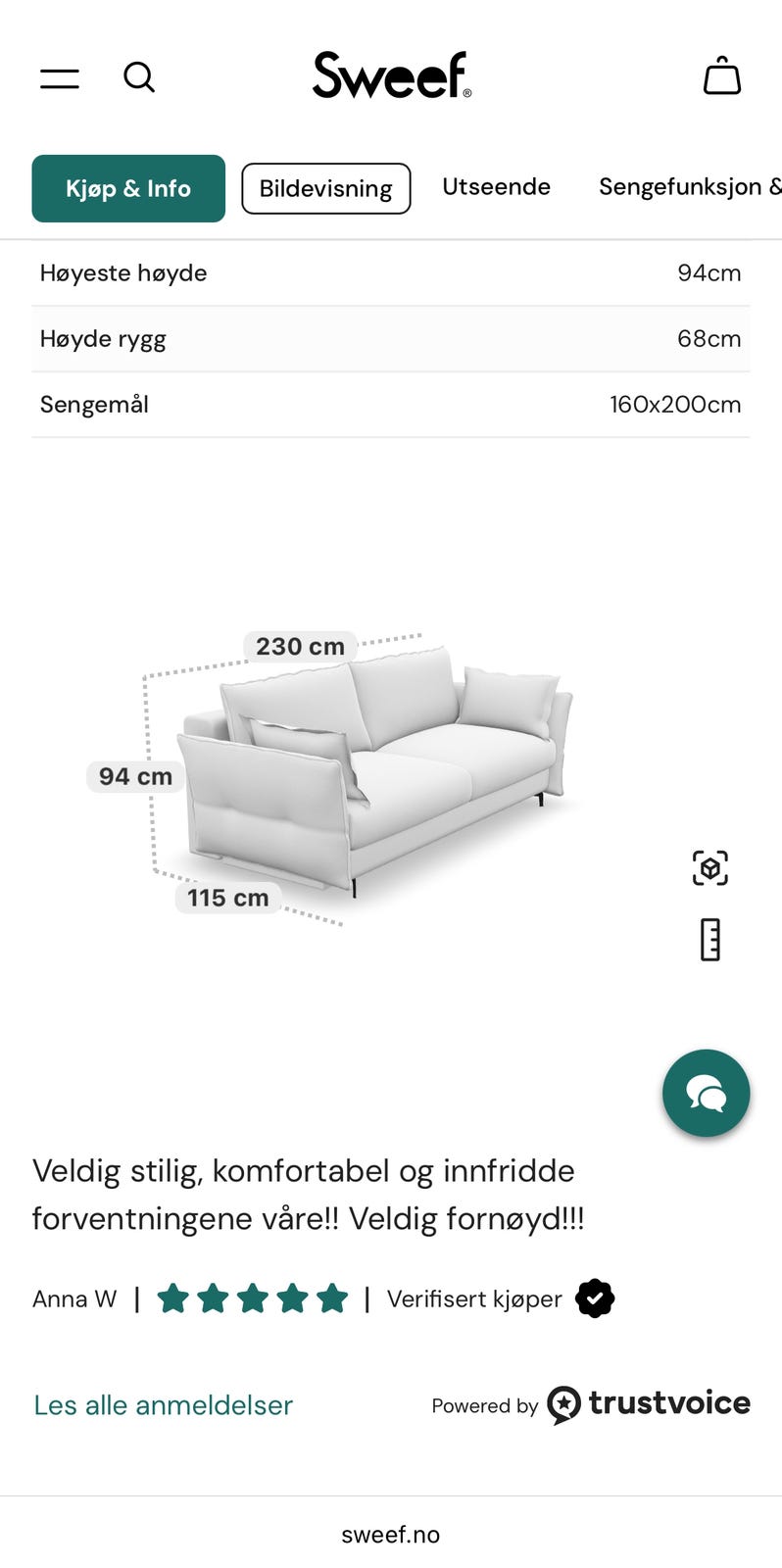Expand the Høyde rygg row
The image size is (782, 1568).
(391, 338)
